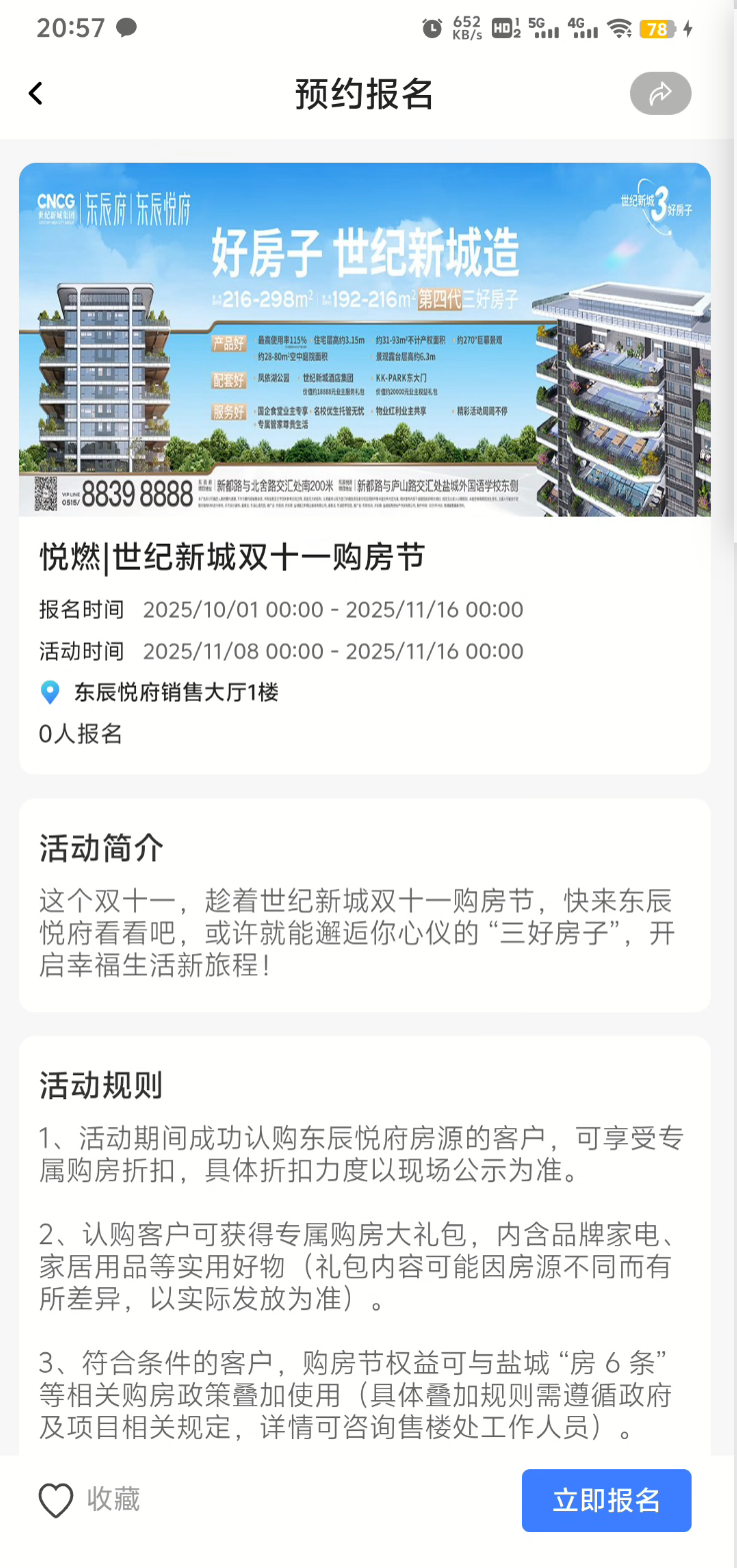This screenshot has width=737, height=1568.
Task: Tap 立即报名 to sign up now
Action: tap(606, 1500)
